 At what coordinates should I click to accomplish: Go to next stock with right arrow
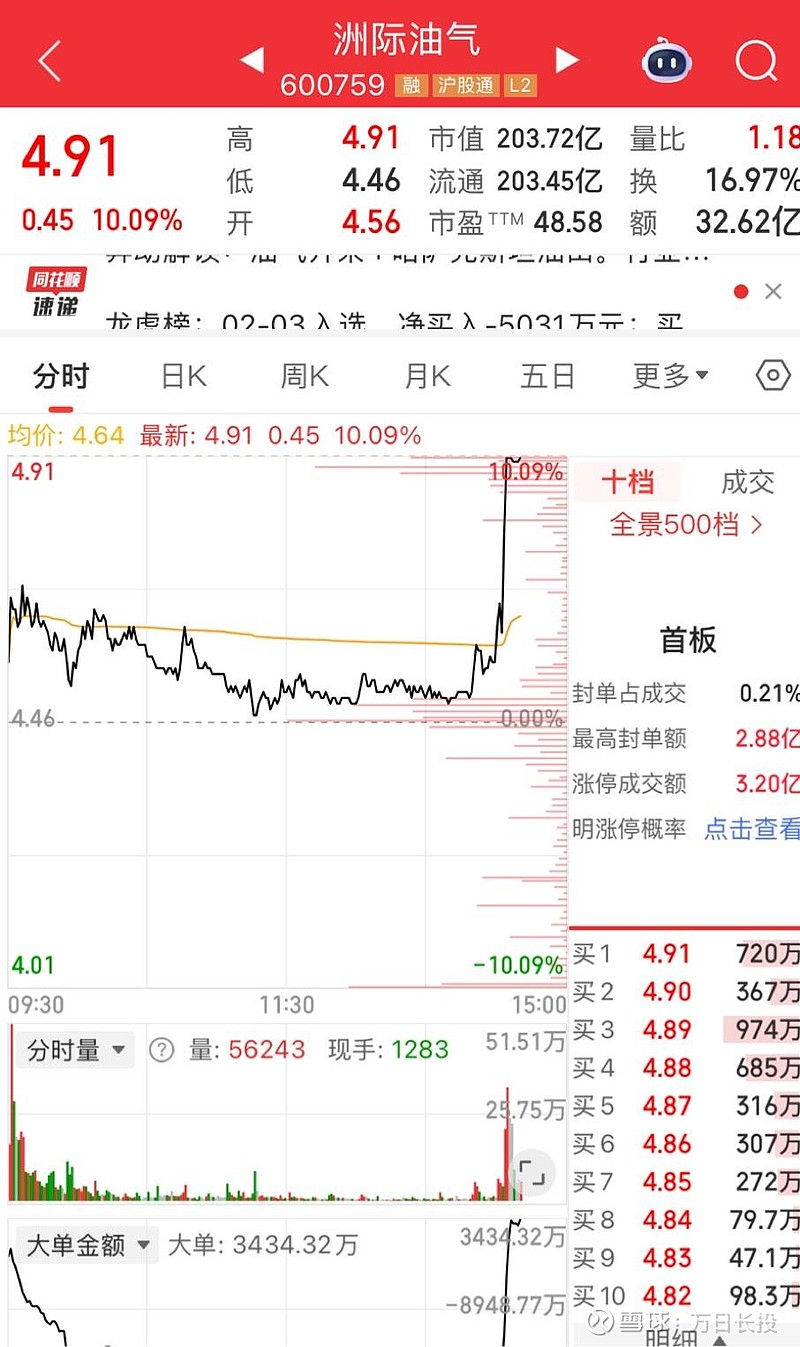(567, 60)
